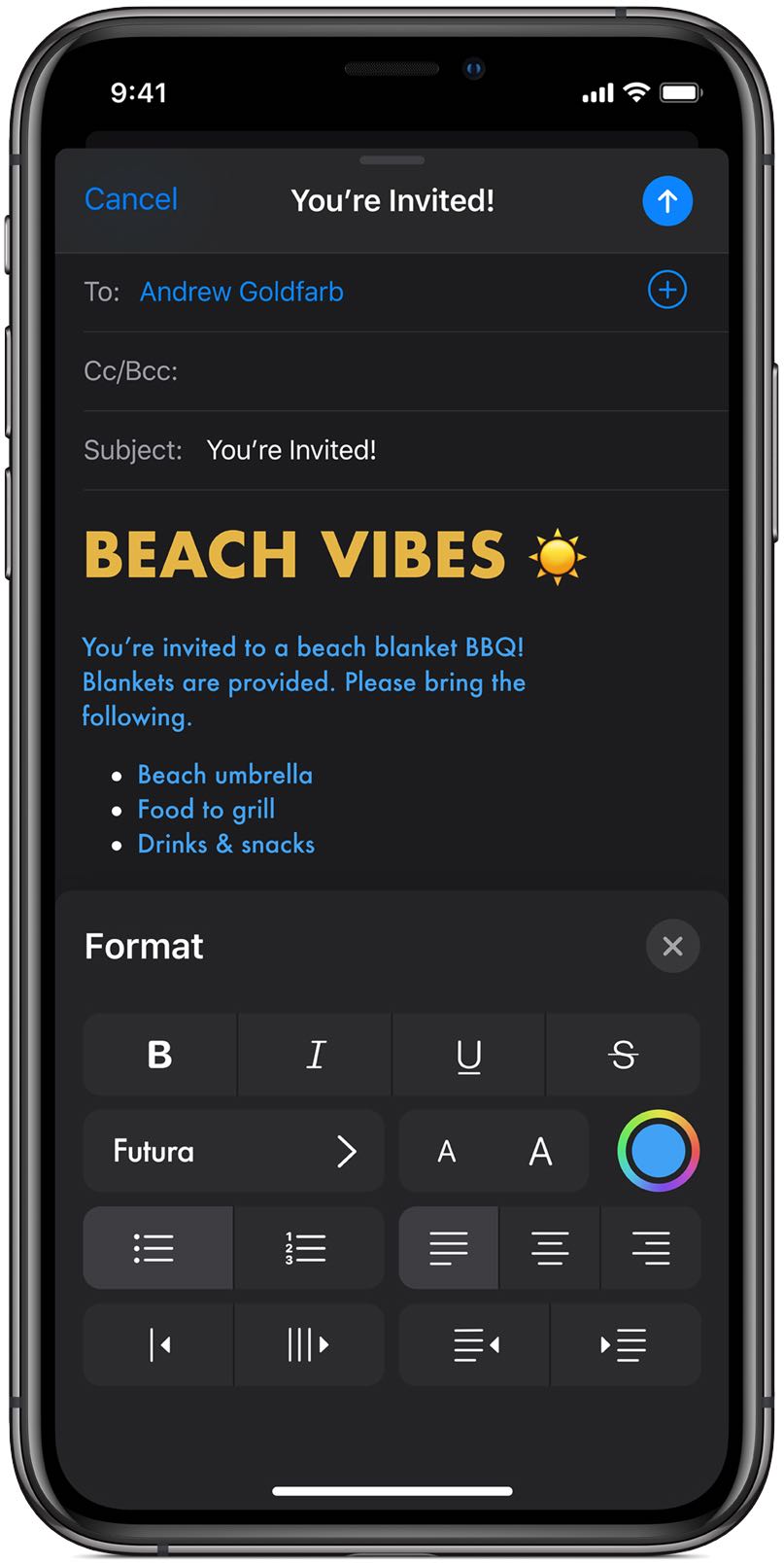The width and height of the screenshot is (784, 1564).
Task: Decrease text size with the small A
Action: point(446,1152)
